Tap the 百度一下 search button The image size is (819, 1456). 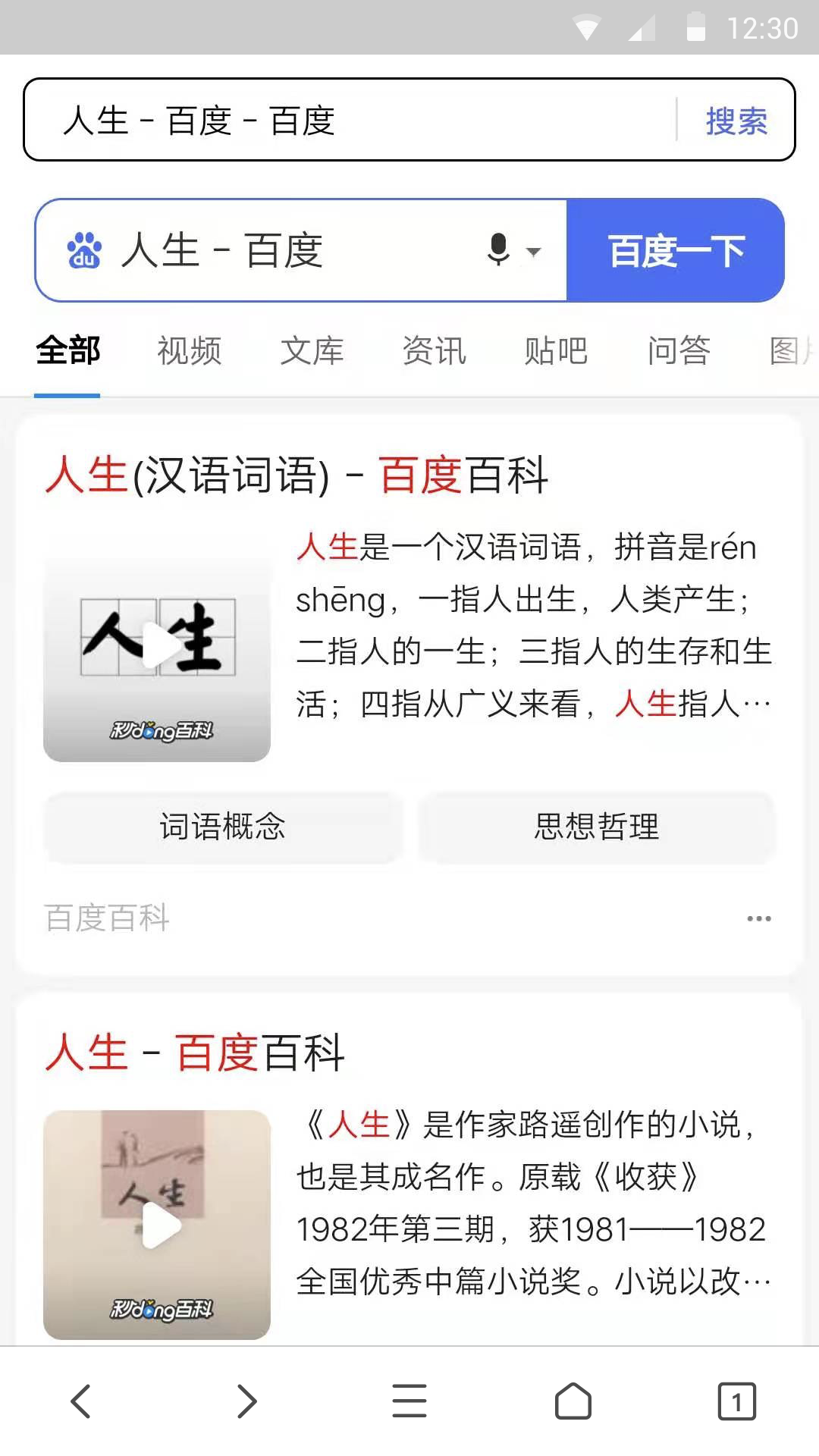point(676,250)
